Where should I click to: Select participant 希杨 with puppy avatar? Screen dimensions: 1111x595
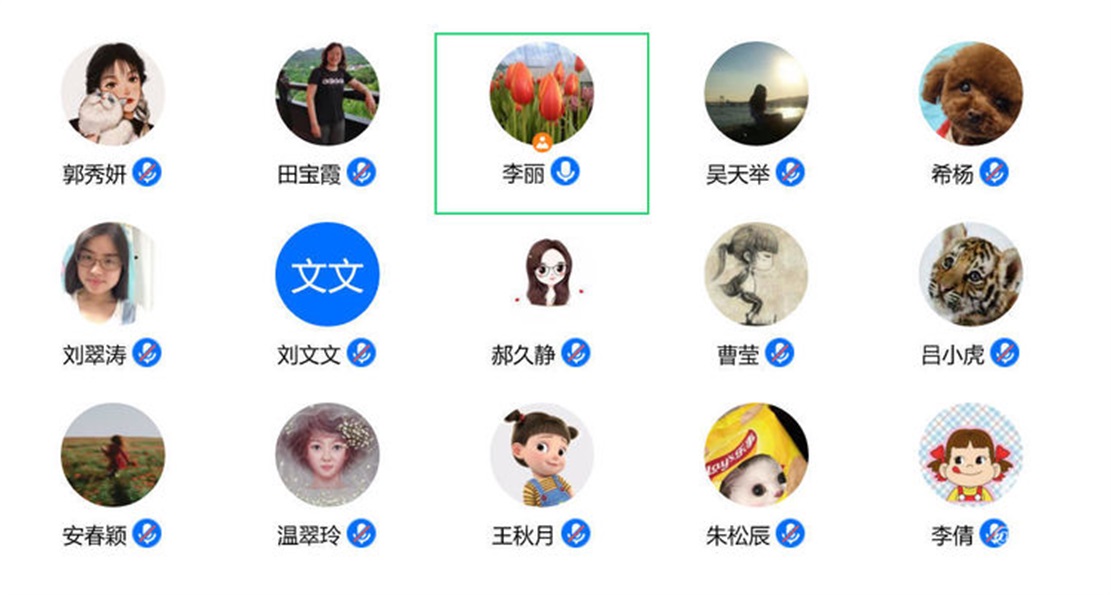pos(970,94)
